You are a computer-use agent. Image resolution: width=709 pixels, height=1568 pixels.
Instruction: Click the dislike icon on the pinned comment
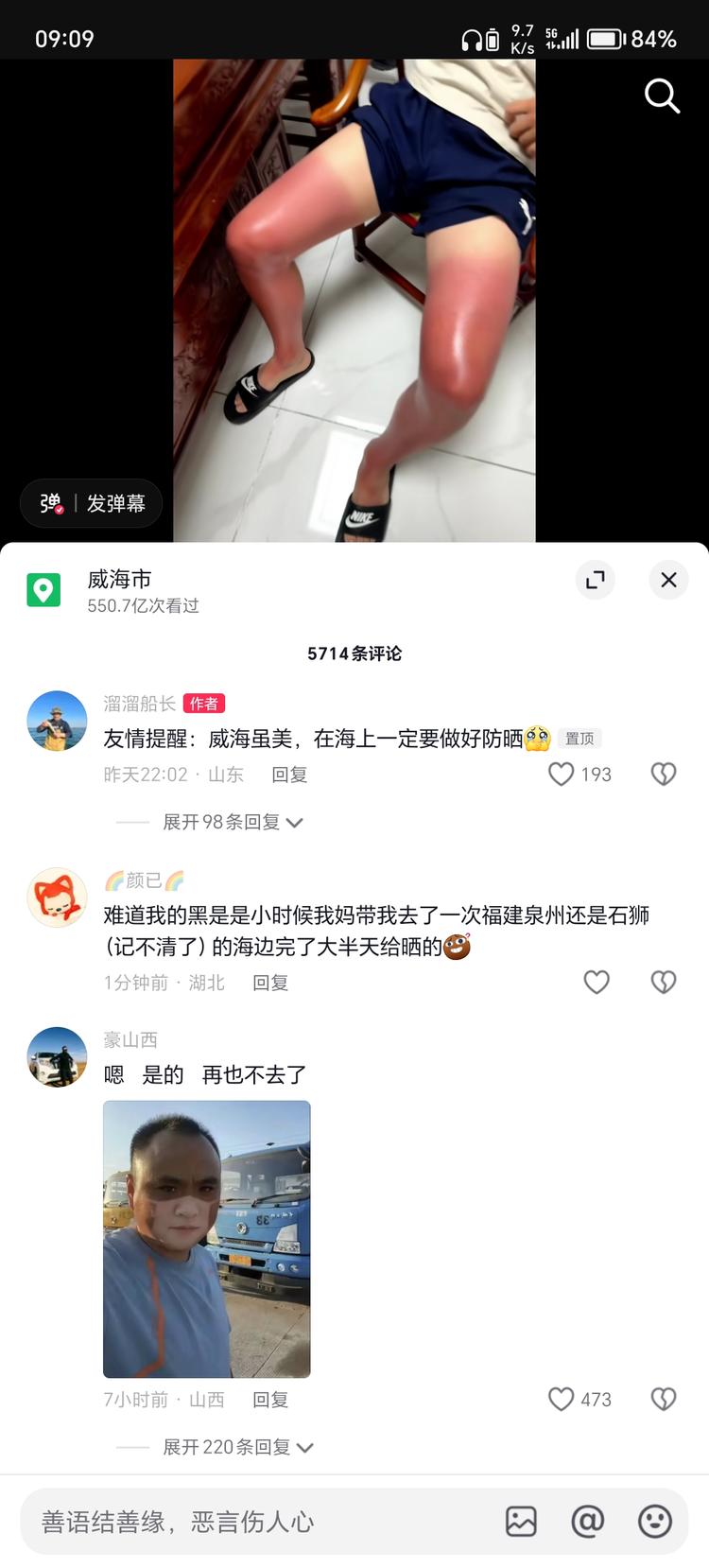(x=664, y=774)
